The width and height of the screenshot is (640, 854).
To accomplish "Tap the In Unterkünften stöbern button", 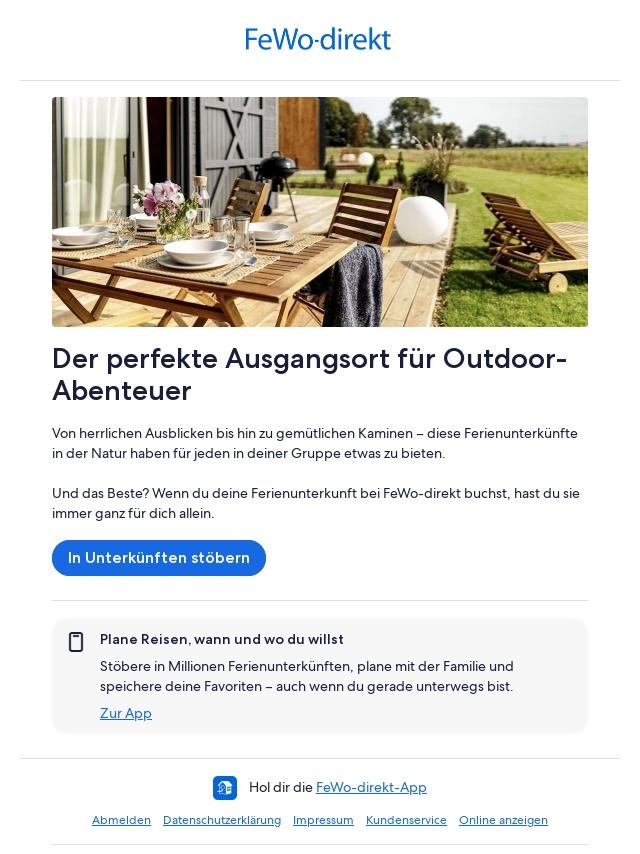I will pyautogui.click(x=159, y=558).
